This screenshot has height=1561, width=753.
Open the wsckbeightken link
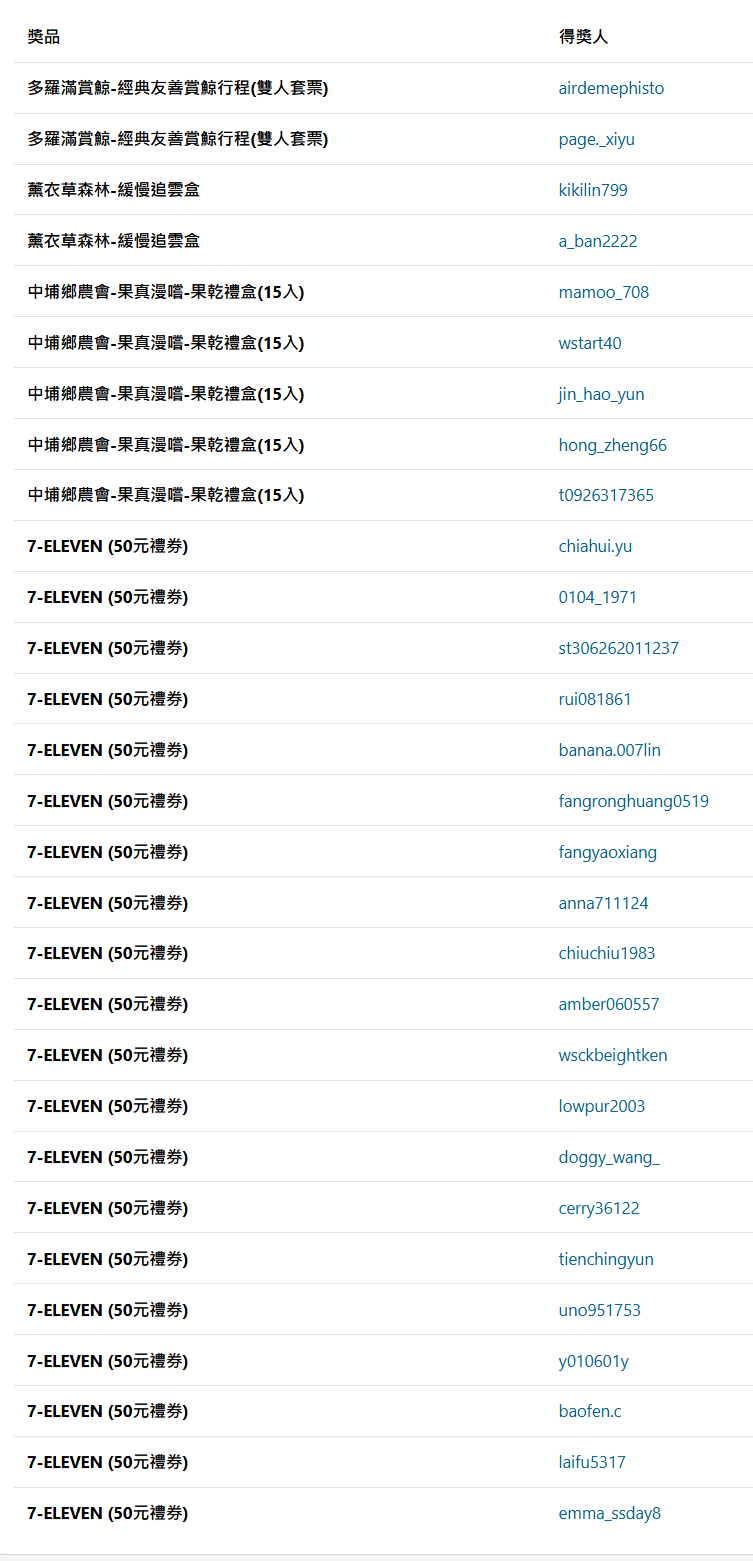[612, 1055]
